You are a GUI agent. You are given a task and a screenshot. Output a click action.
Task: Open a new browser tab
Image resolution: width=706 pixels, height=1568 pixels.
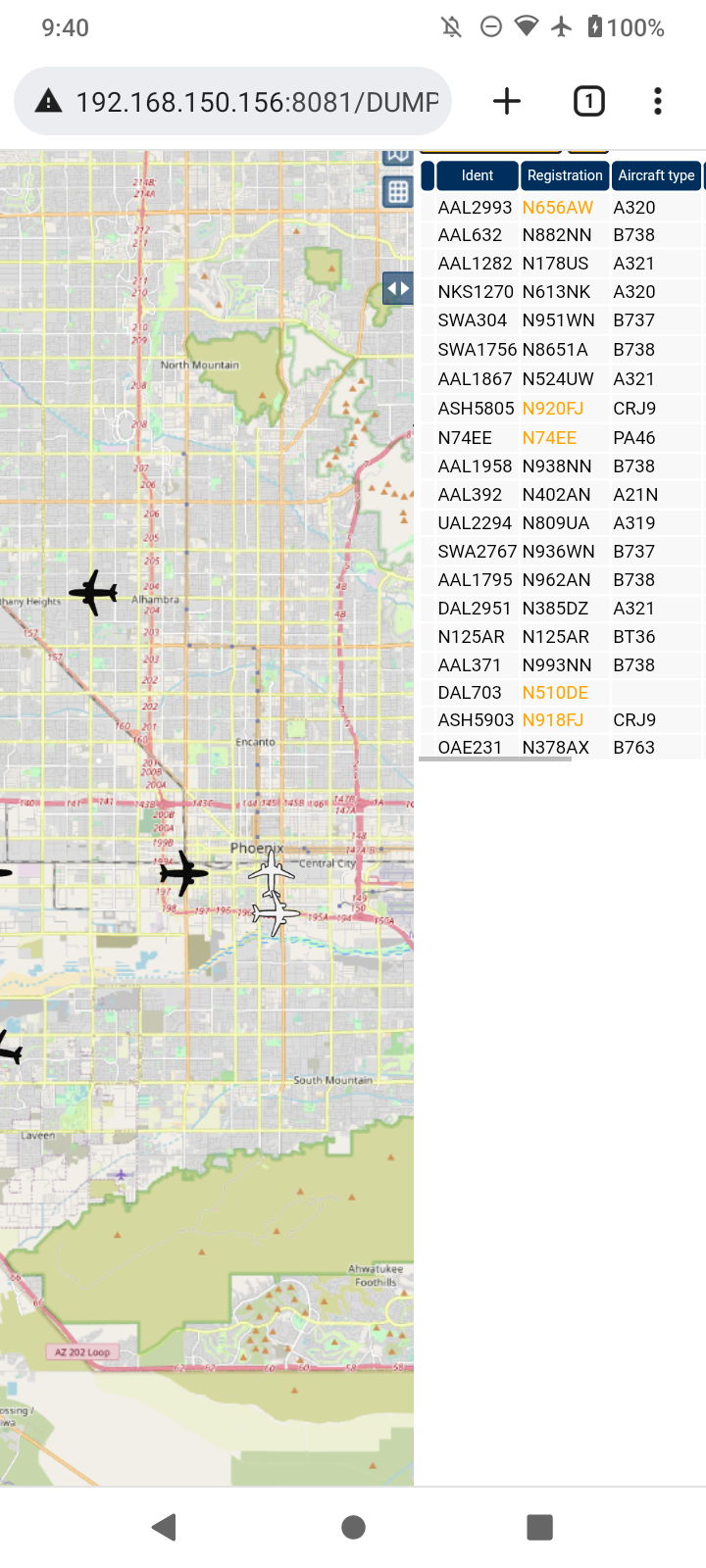pyautogui.click(x=507, y=101)
